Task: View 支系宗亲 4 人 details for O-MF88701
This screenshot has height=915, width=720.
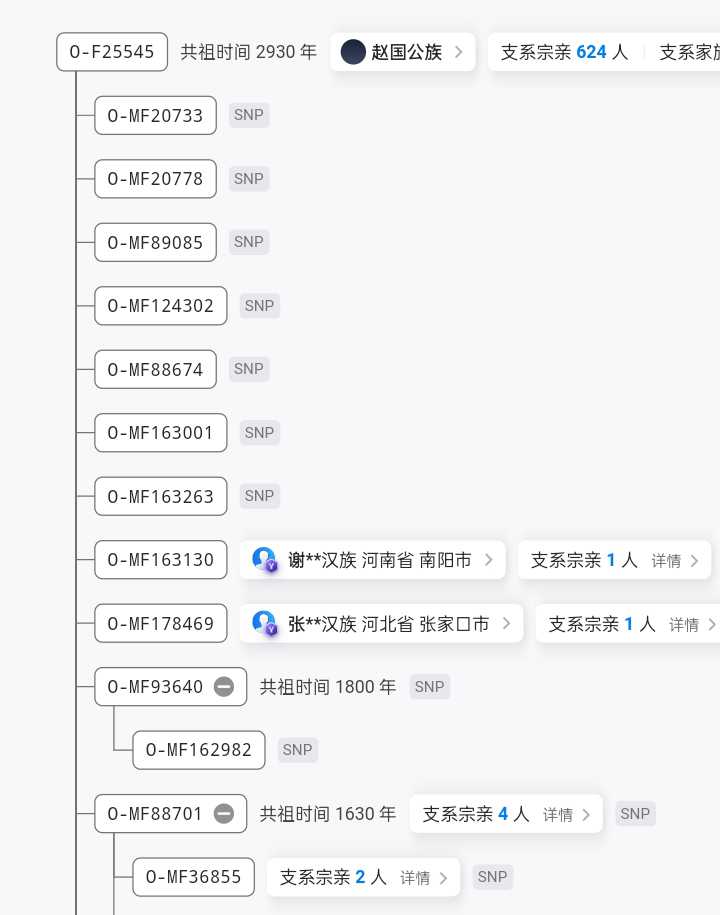Action: (506, 814)
